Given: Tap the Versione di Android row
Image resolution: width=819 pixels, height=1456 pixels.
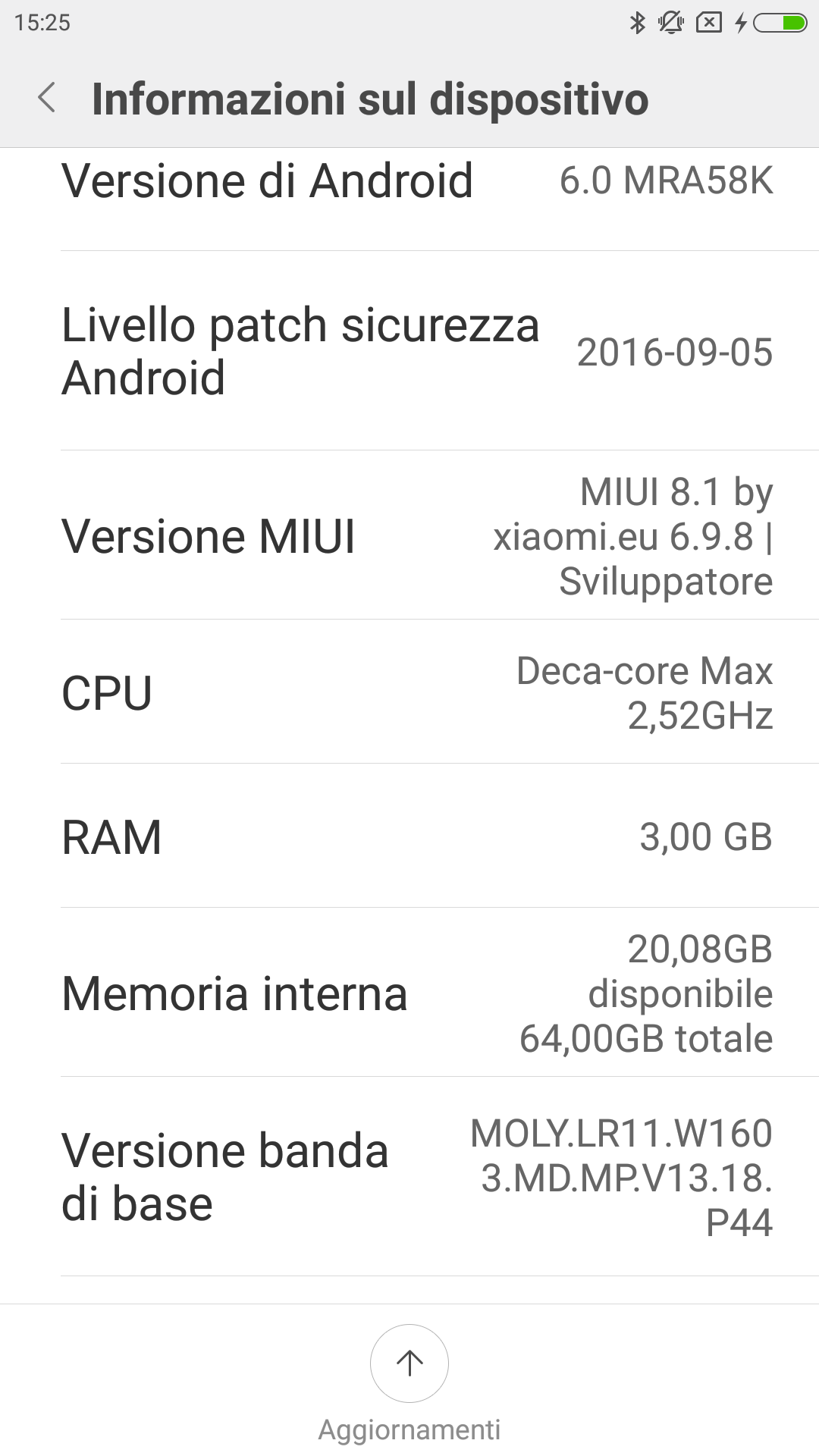Looking at the screenshot, I should click(409, 199).
